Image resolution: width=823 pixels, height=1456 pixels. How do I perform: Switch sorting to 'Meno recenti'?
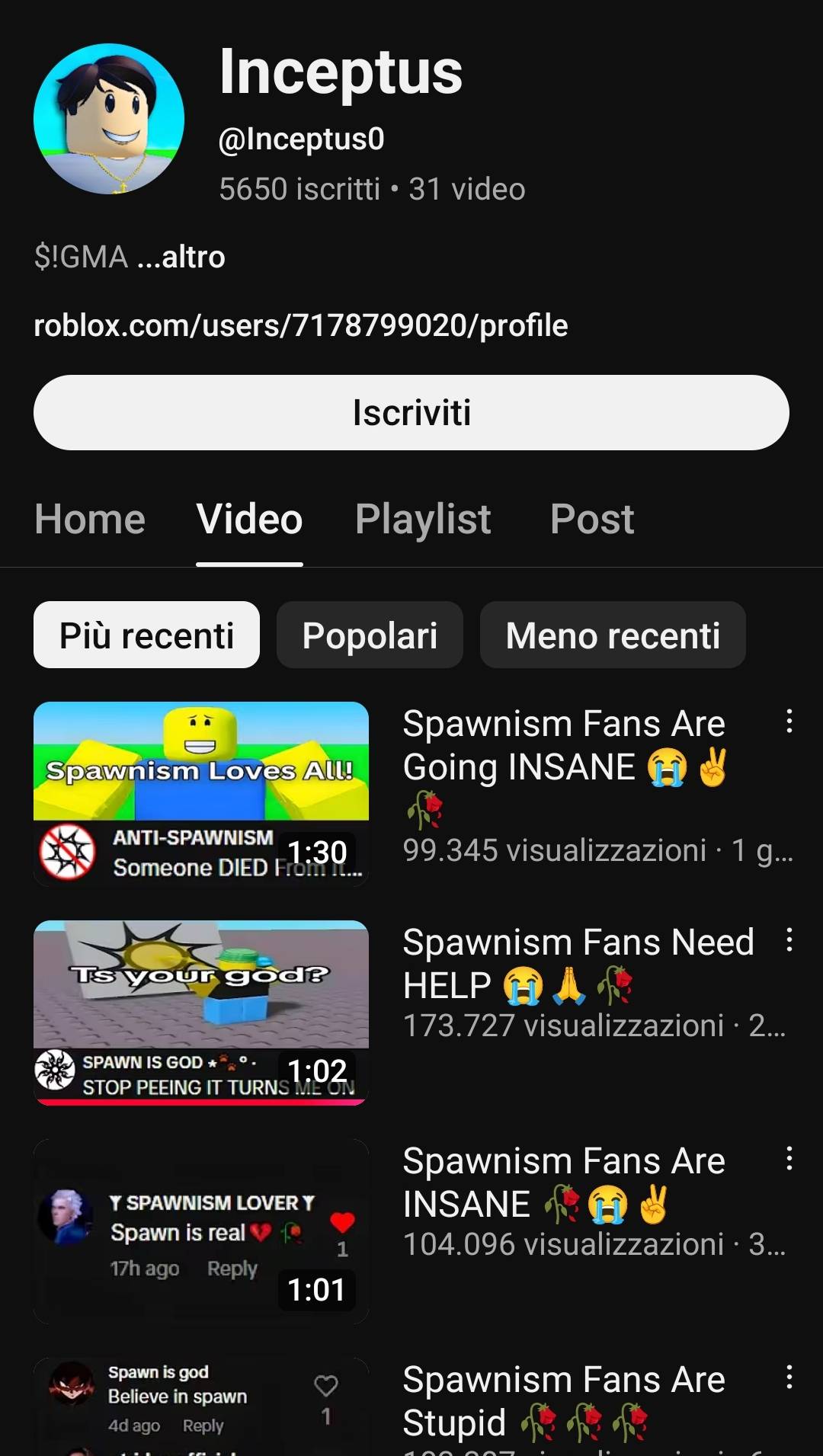tap(612, 634)
